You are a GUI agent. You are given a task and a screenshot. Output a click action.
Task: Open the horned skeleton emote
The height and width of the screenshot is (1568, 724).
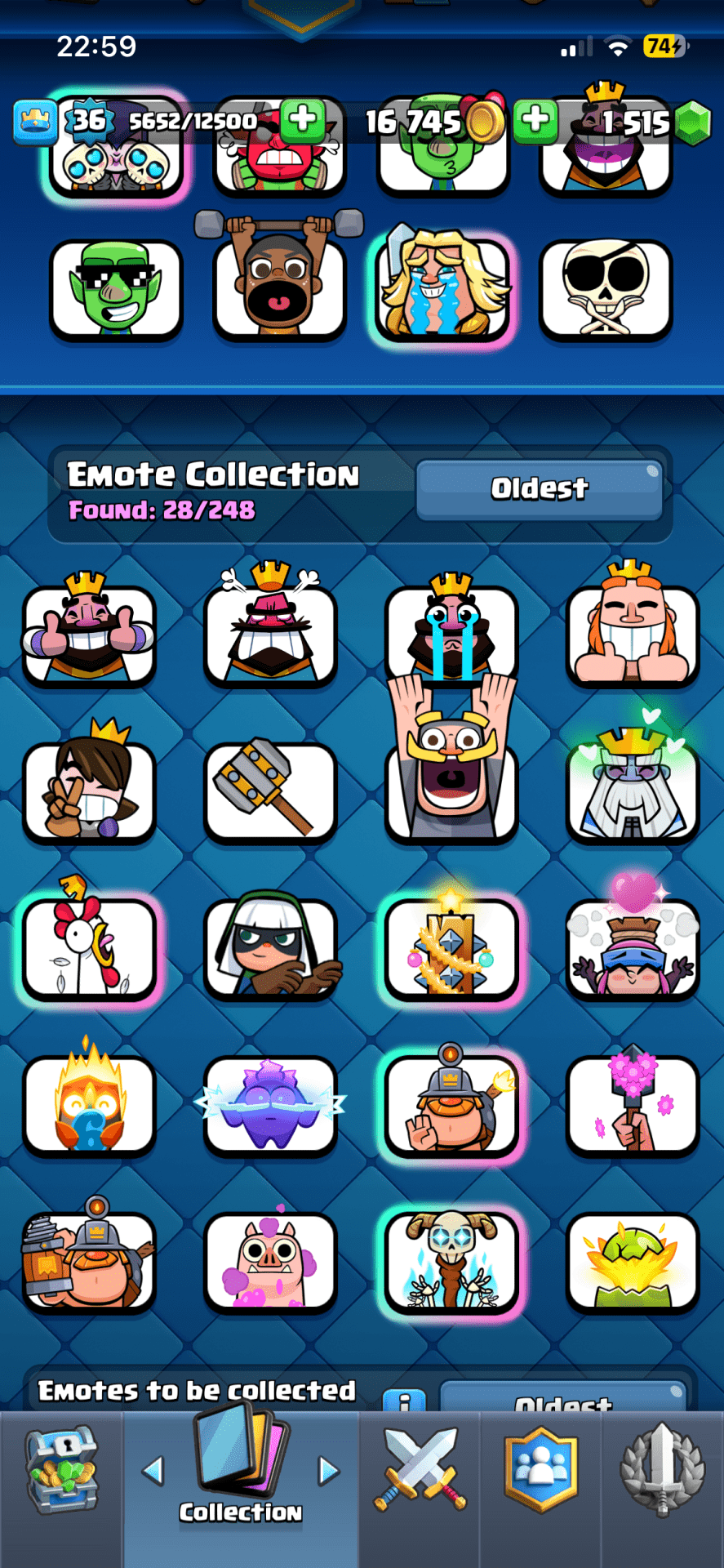(451, 1261)
